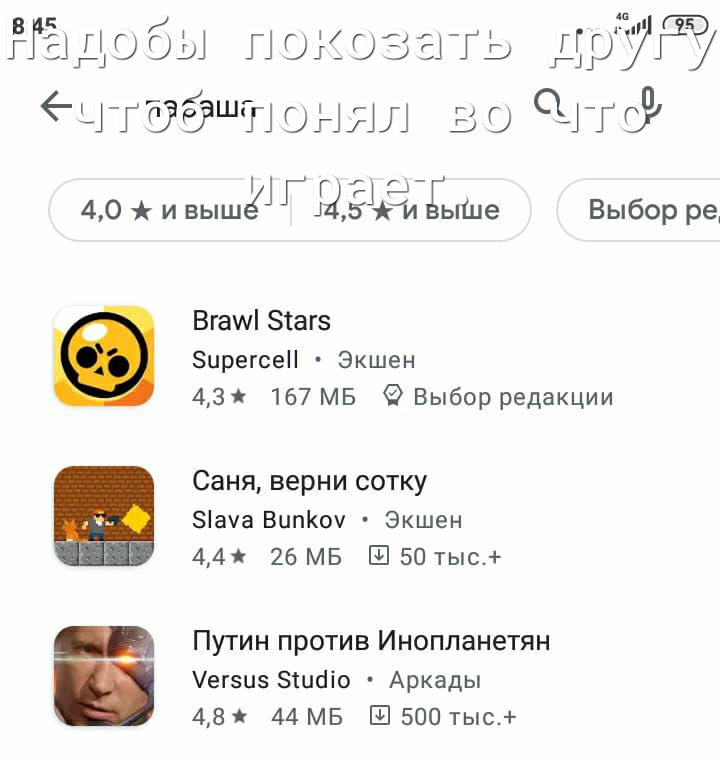Select the 4,5 ★ и выше filter

tap(411, 210)
